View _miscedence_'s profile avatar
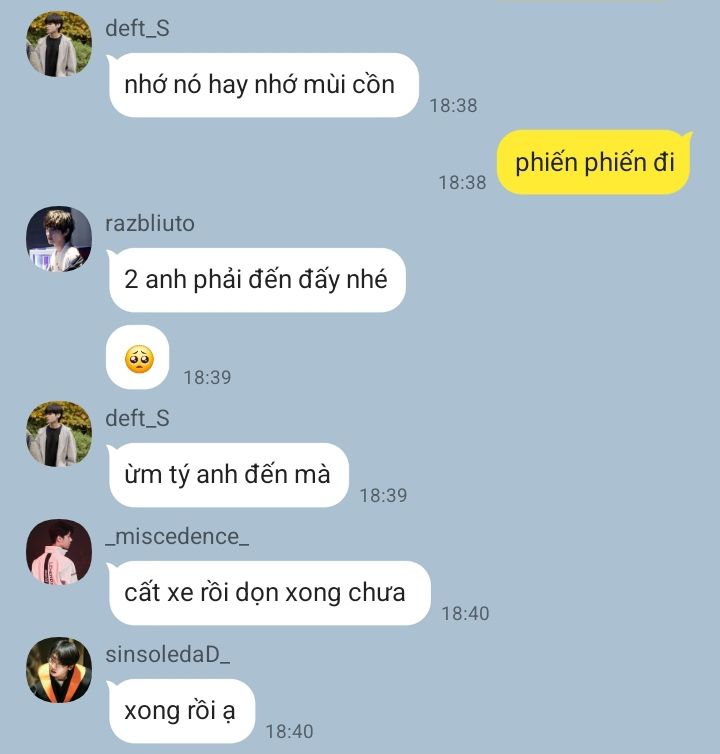Viewport: 720px width, 754px height. pyautogui.click(x=59, y=553)
